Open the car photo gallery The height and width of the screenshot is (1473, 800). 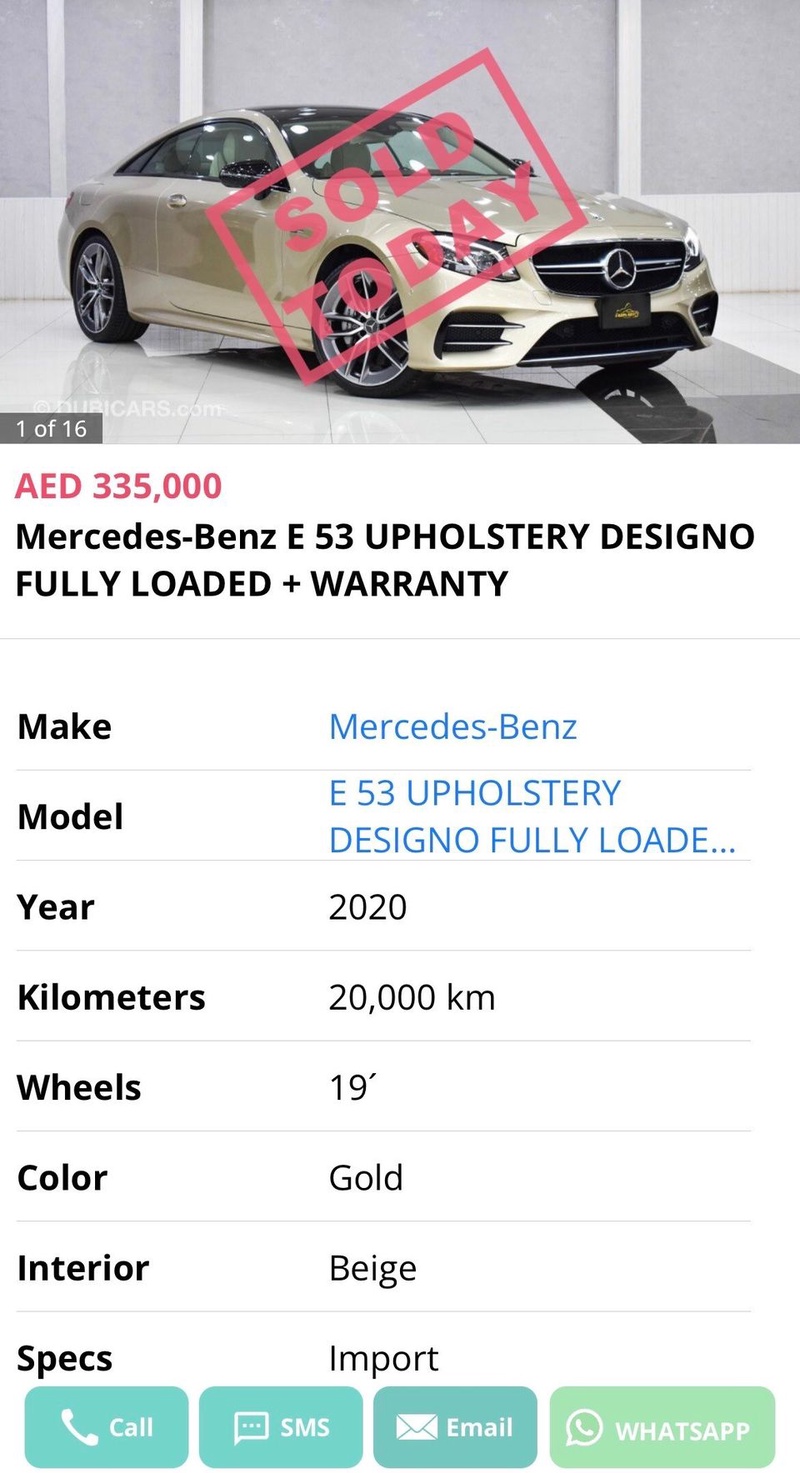click(400, 220)
